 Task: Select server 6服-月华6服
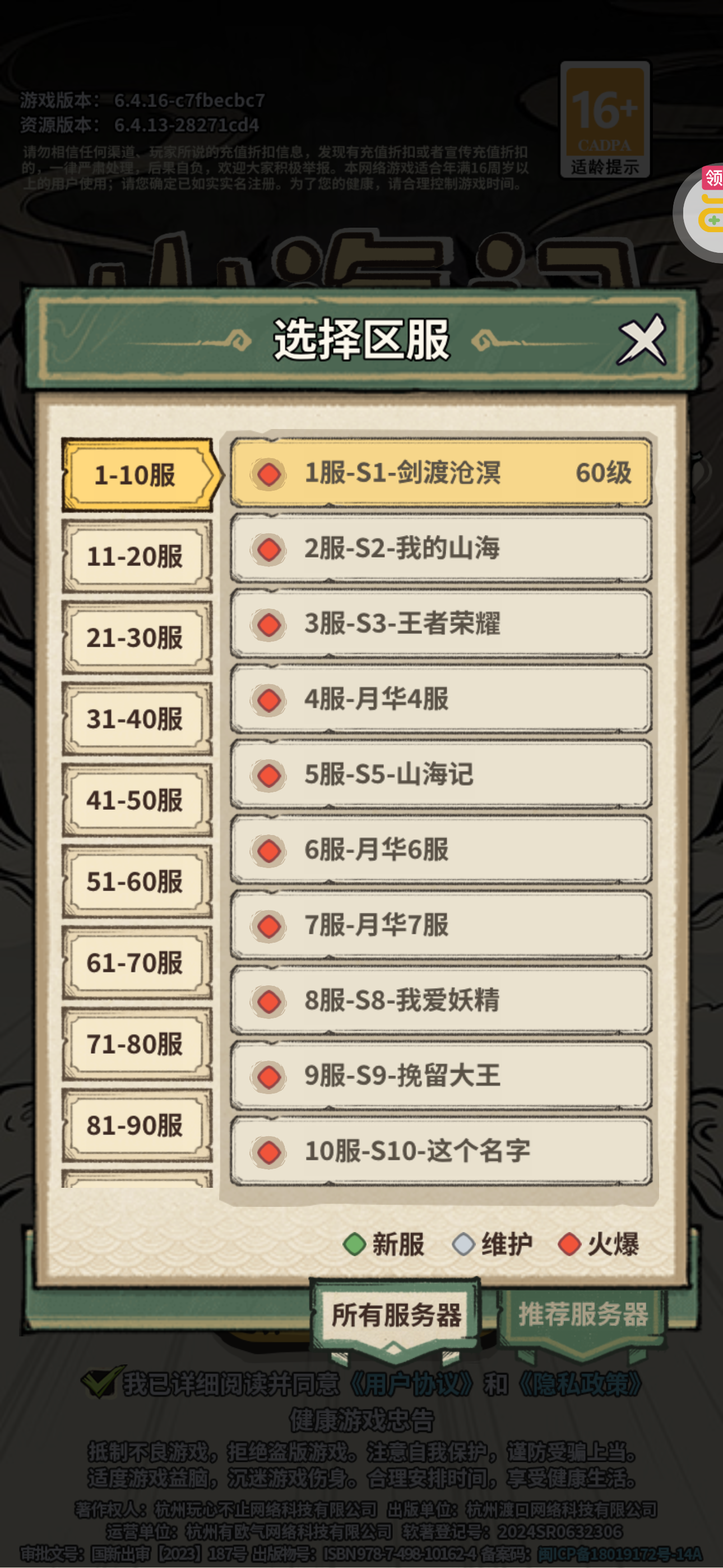441,850
